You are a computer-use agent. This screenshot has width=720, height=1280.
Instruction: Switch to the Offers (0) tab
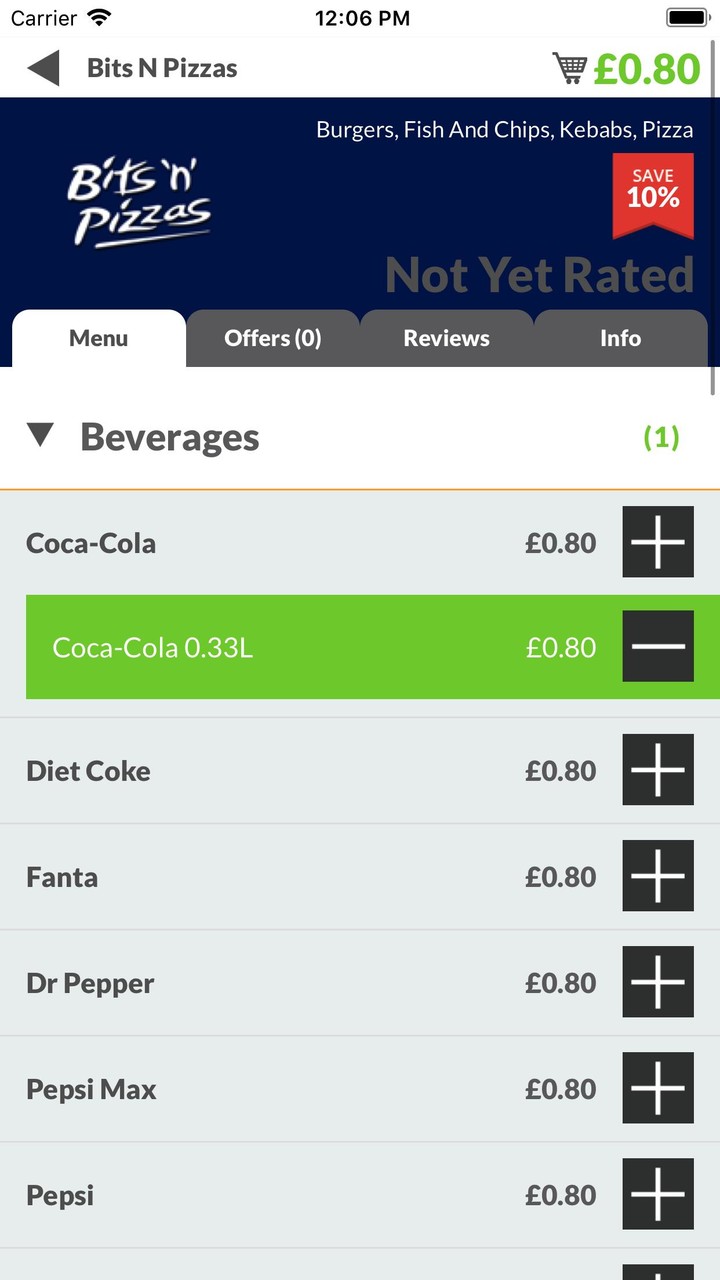(273, 338)
